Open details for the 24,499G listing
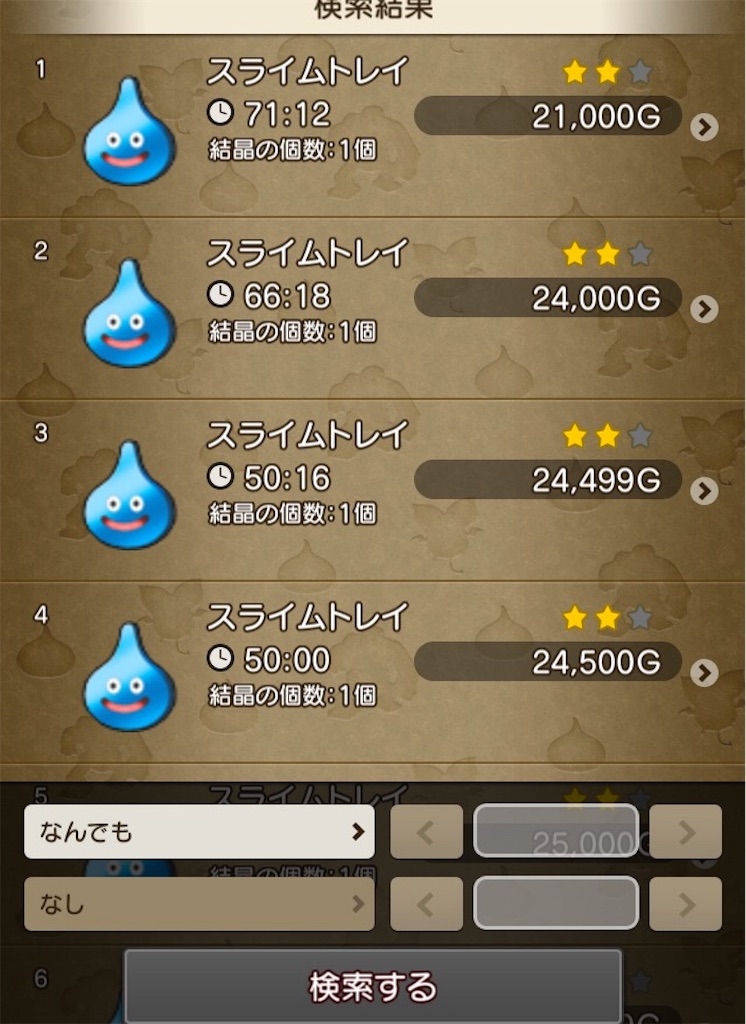746x1024 pixels. [x=705, y=491]
